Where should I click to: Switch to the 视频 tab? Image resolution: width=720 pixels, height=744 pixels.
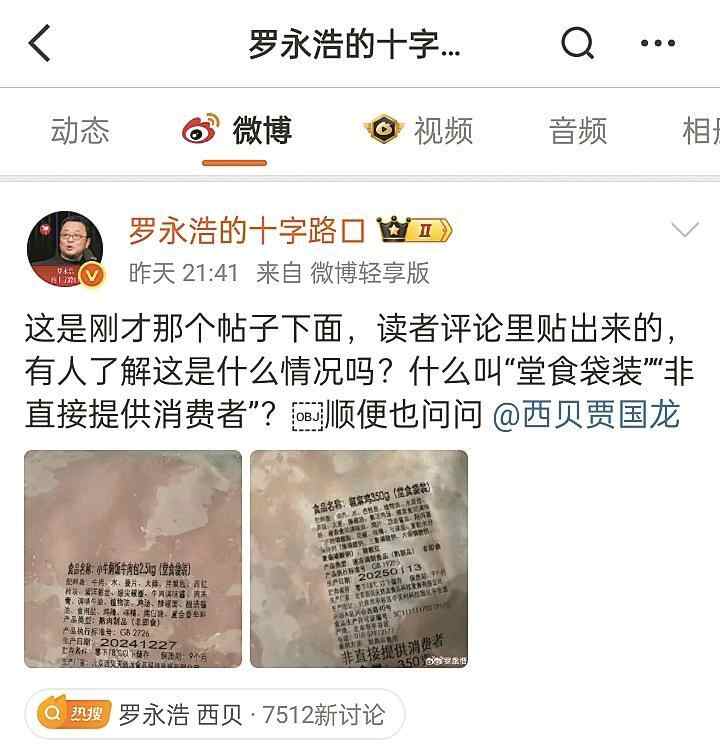coord(418,130)
